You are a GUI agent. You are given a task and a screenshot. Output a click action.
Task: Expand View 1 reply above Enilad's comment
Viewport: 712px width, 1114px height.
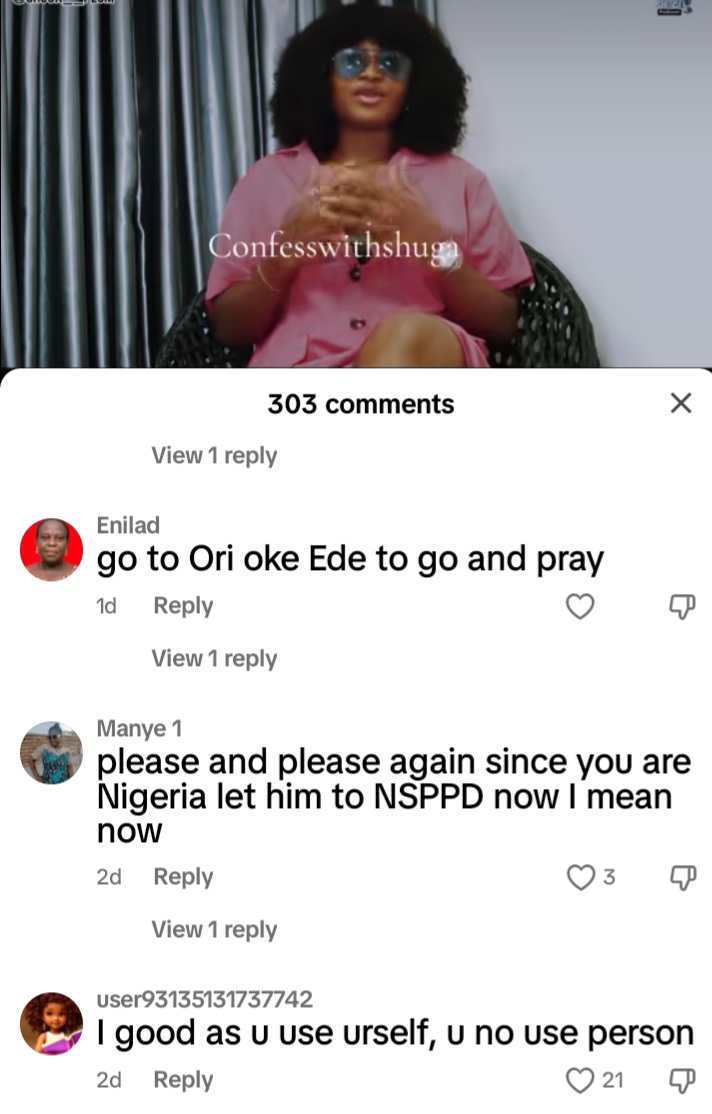[x=214, y=456]
